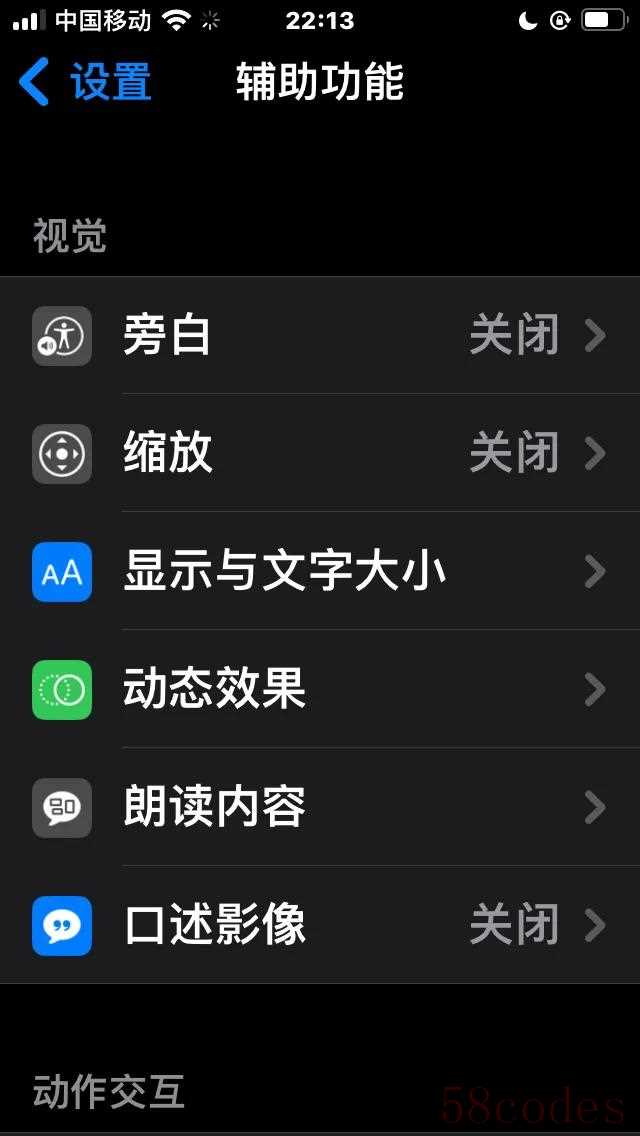Open 朗读内容 settings

coord(320,807)
